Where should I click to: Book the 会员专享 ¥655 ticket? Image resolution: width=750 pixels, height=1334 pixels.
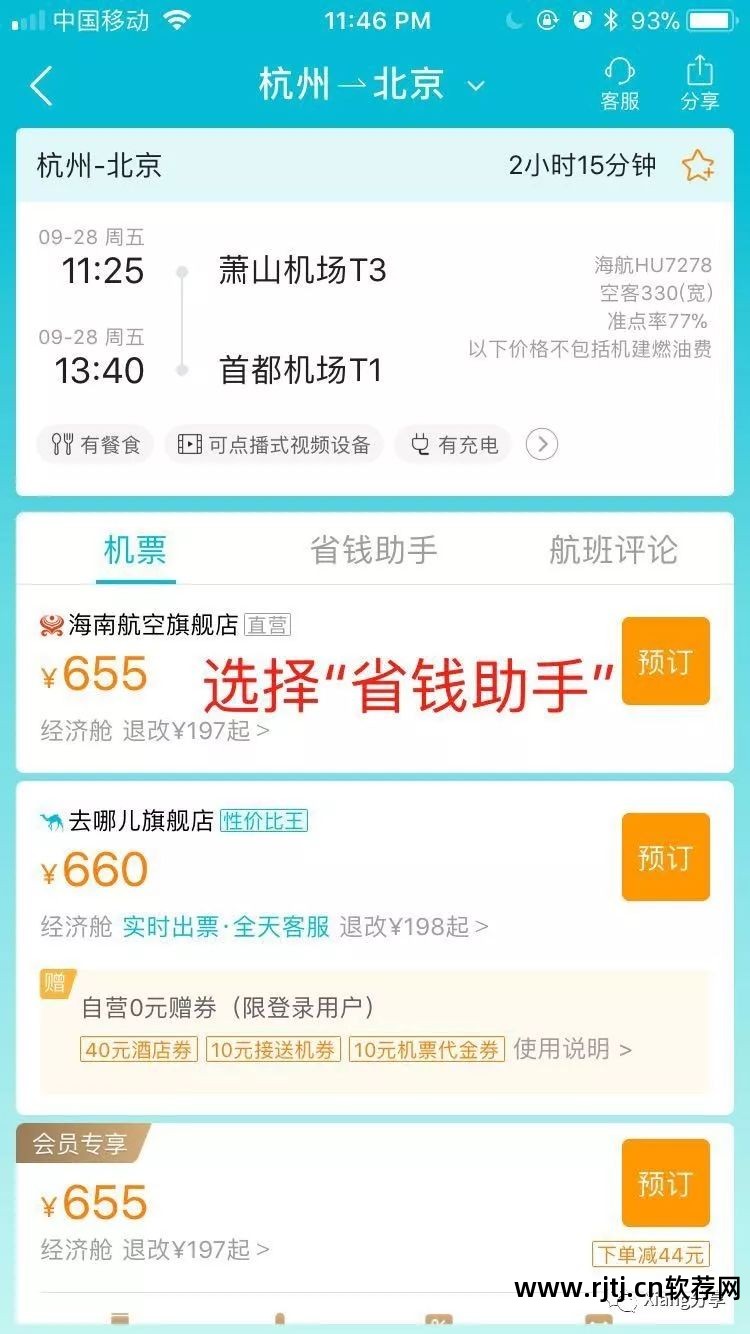[x=665, y=1183]
